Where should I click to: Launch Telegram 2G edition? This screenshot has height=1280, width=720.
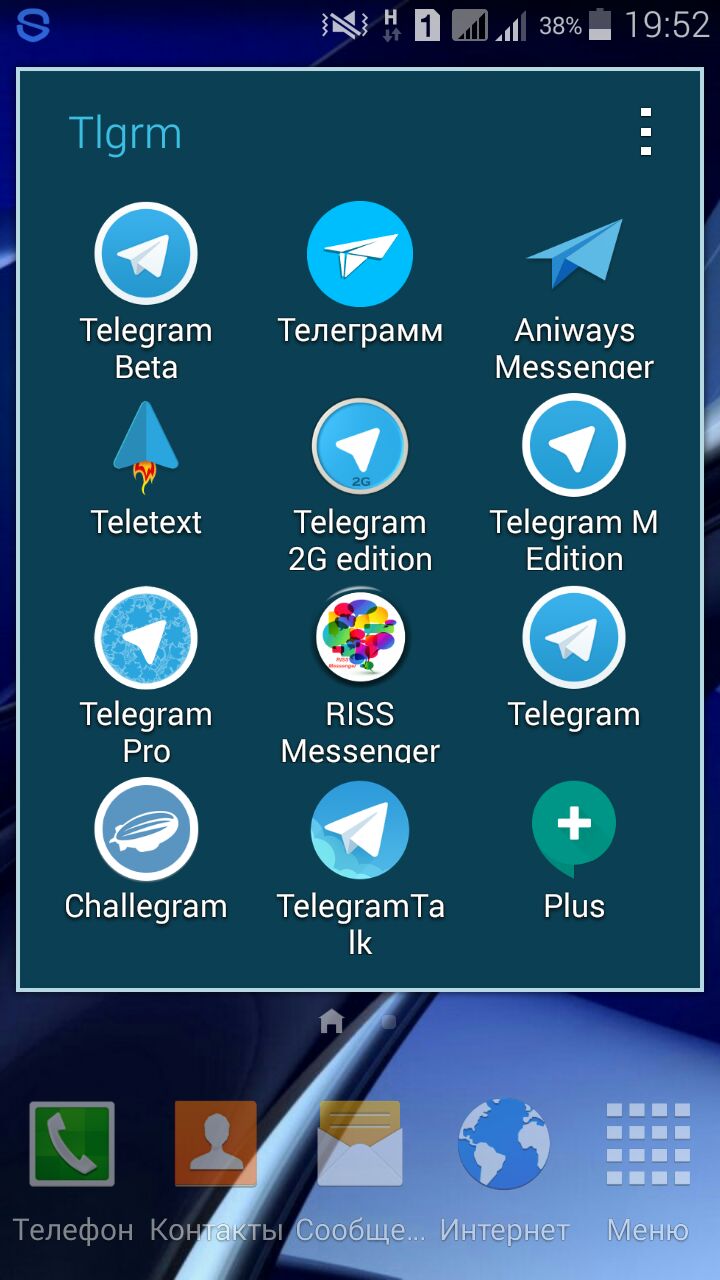pyautogui.click(x=360, y=448)
